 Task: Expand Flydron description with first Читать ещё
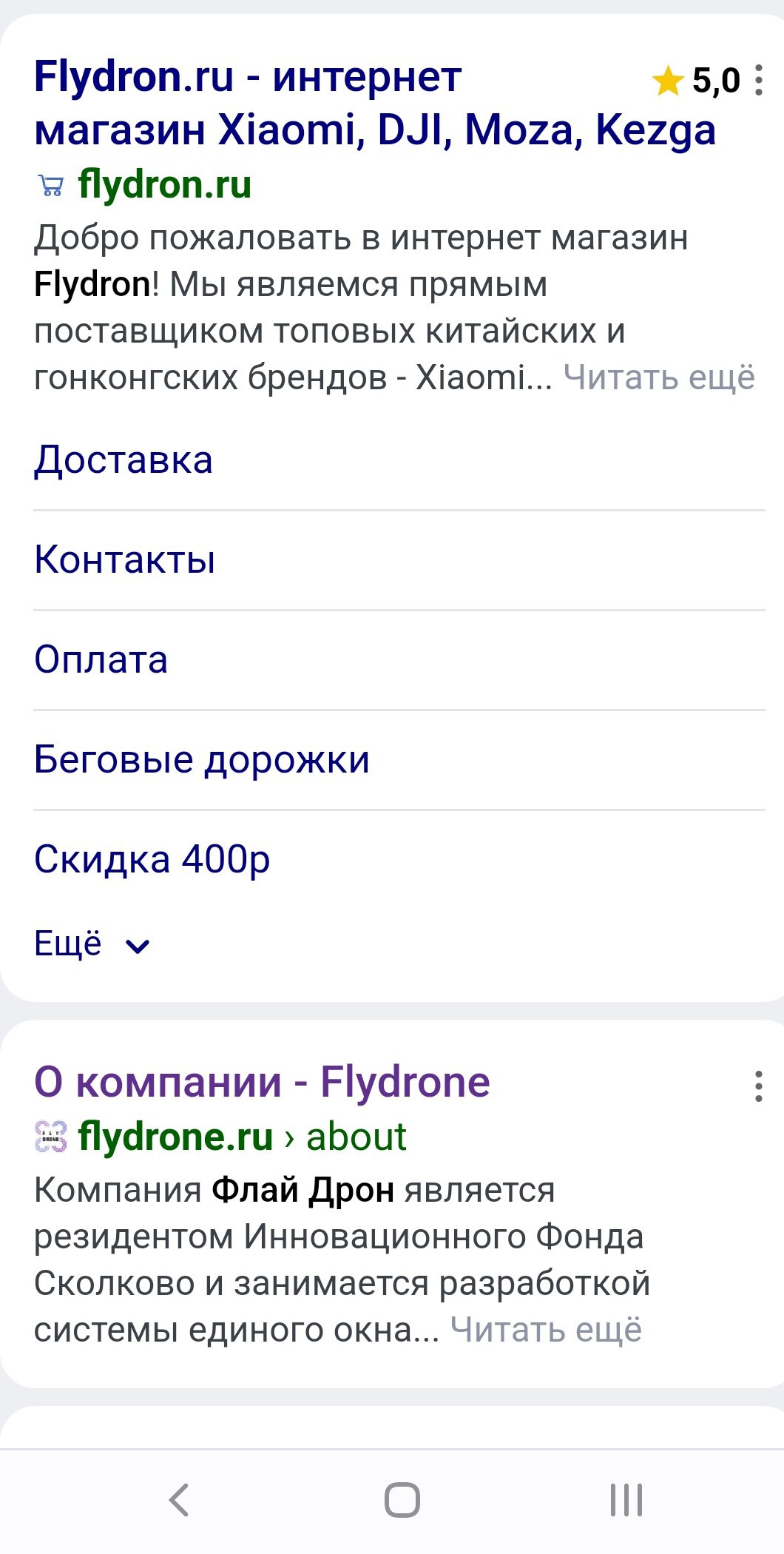tap(659, 377)
